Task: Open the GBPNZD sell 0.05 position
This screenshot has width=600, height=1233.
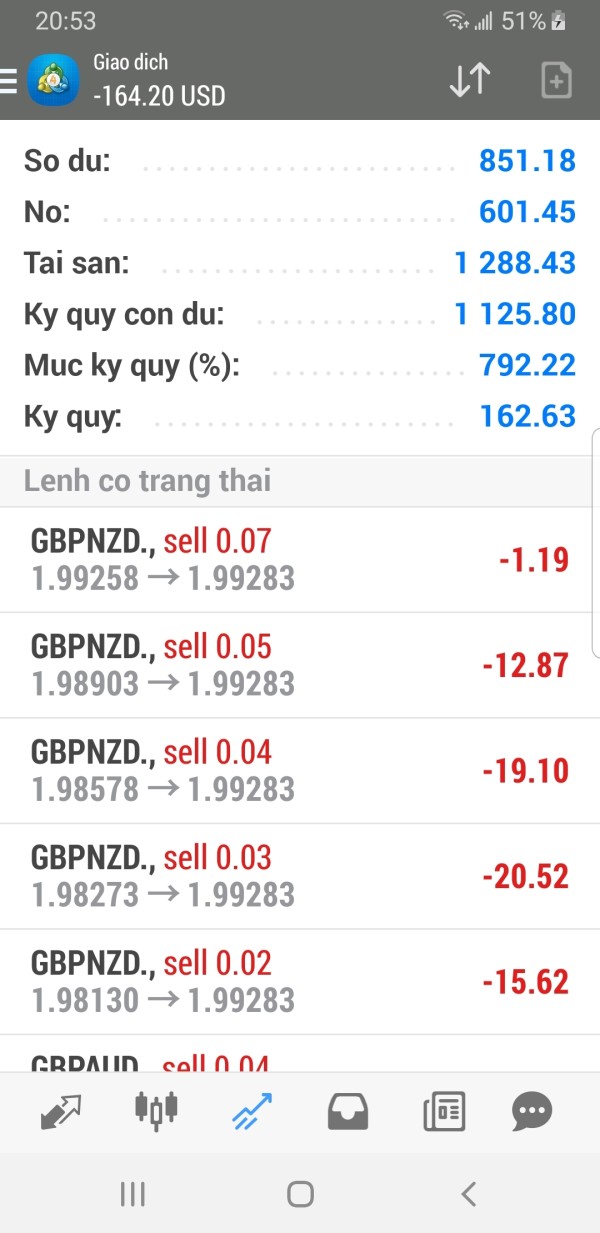Action: tap(300, 665)
